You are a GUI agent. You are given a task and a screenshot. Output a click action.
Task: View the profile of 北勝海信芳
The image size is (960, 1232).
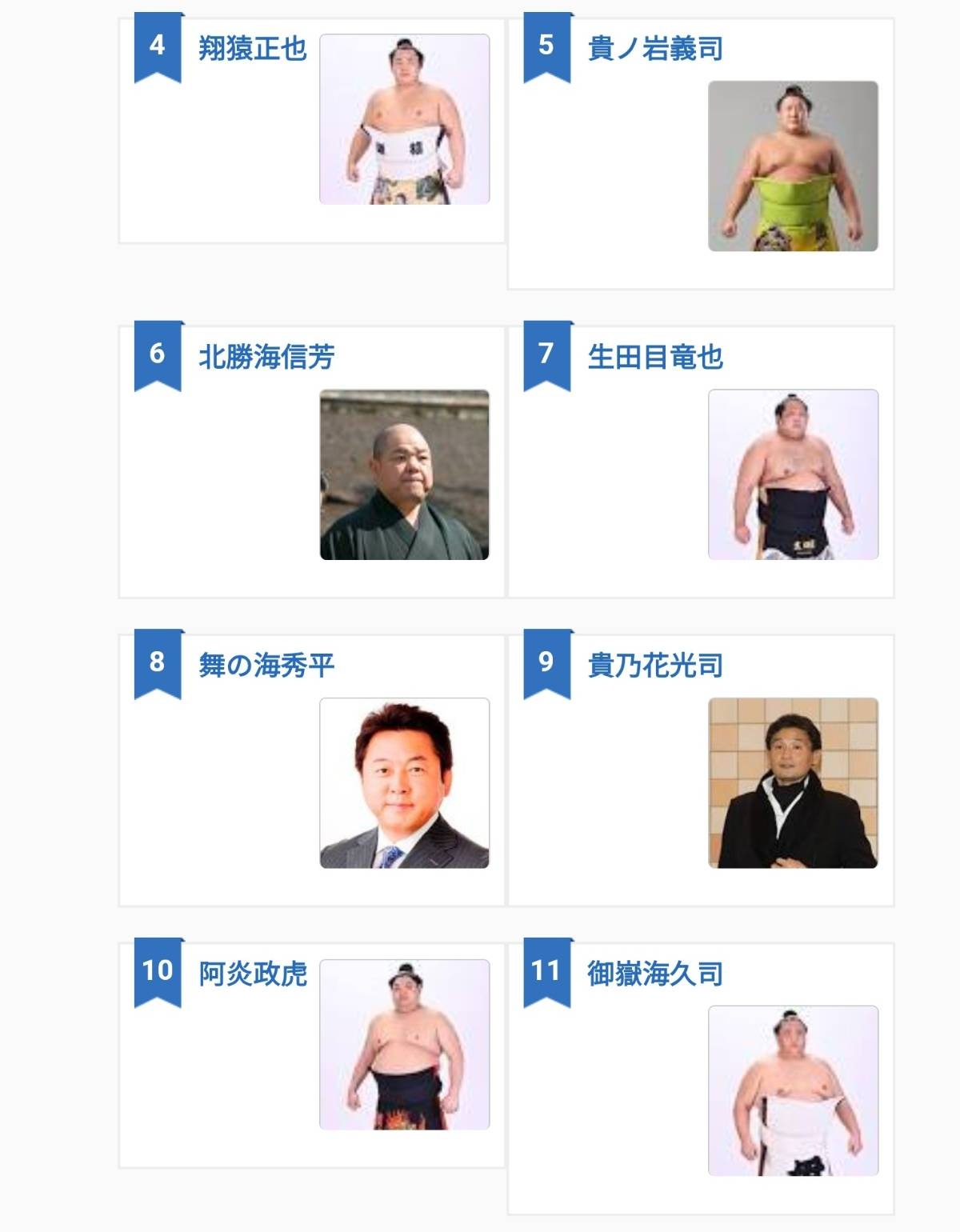coord(266,358)
